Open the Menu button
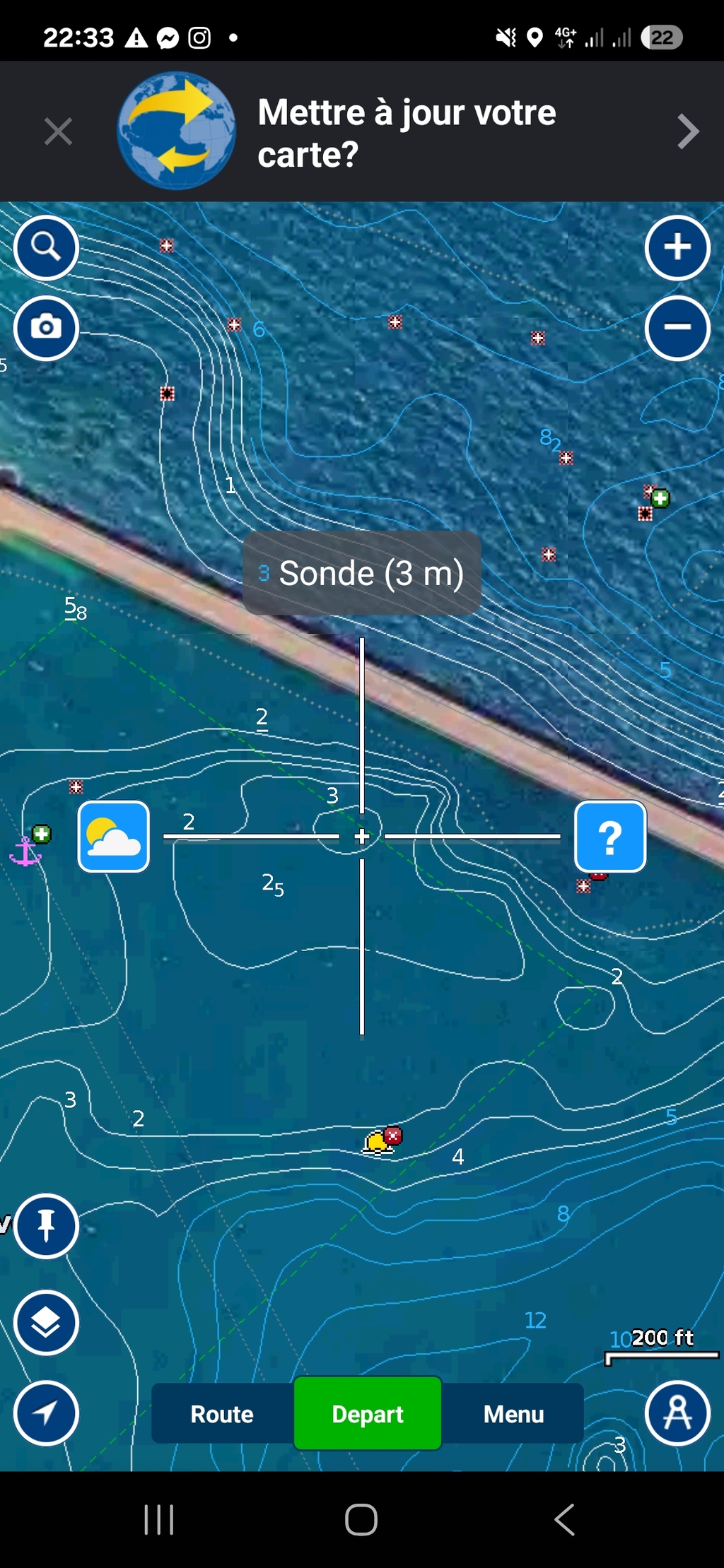 click(513, 1414)
